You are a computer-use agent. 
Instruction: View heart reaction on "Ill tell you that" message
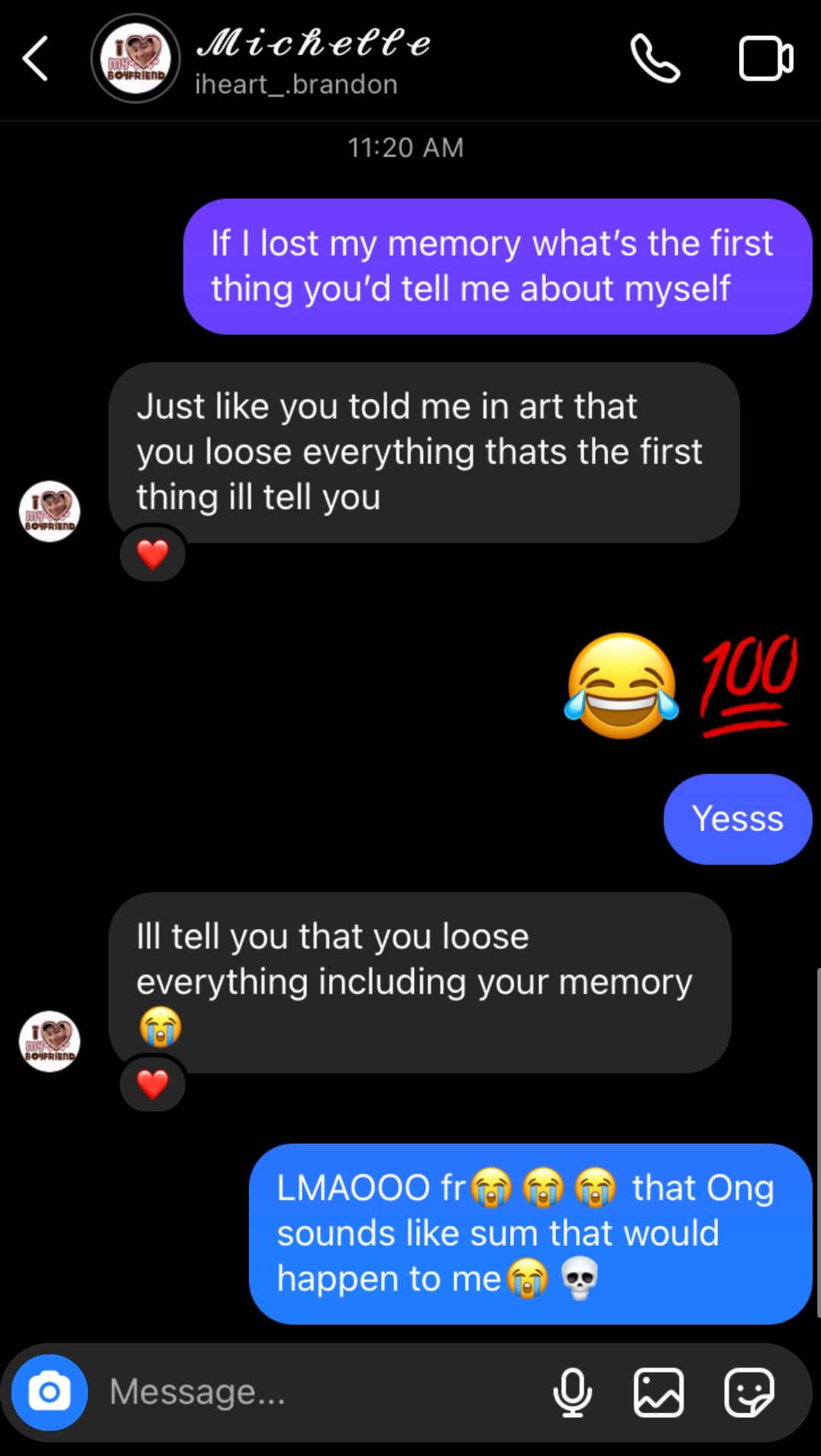153,1085
